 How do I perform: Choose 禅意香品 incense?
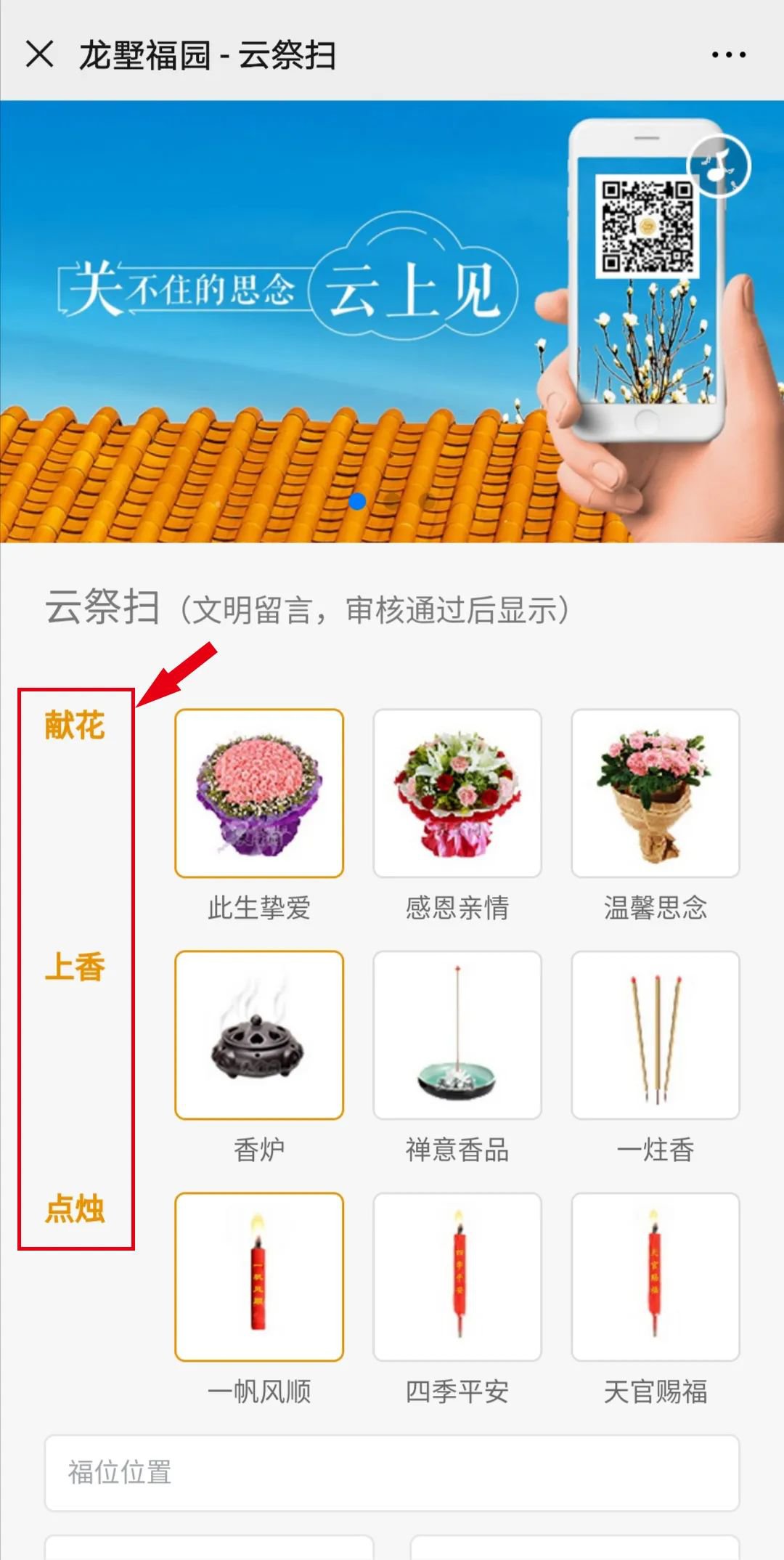click(x=457, y=1035)
